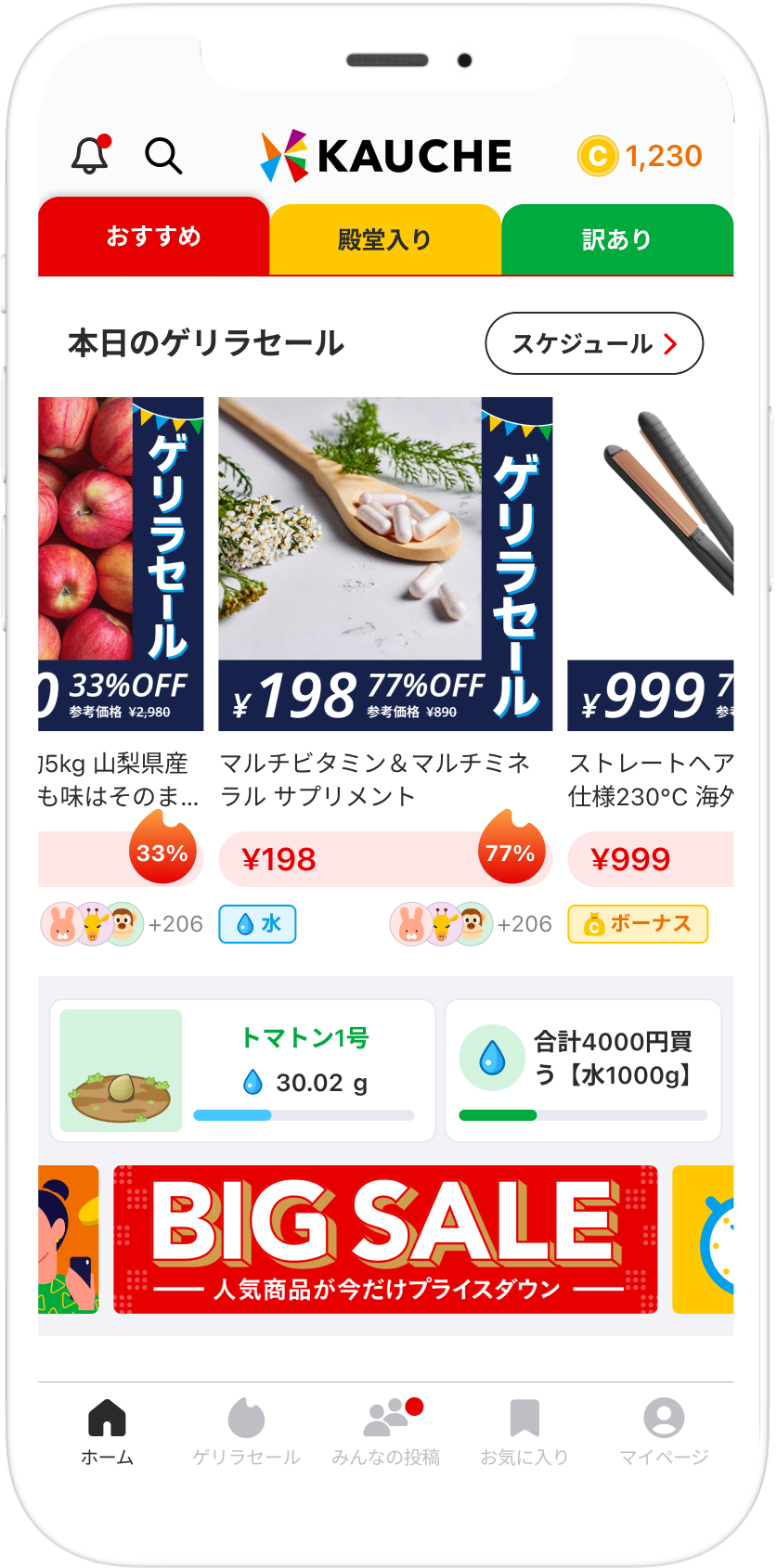Viewport: 777px width, 1568px height.
Task: Open the マイページ tab
Action: click(x=664, y=1432)
